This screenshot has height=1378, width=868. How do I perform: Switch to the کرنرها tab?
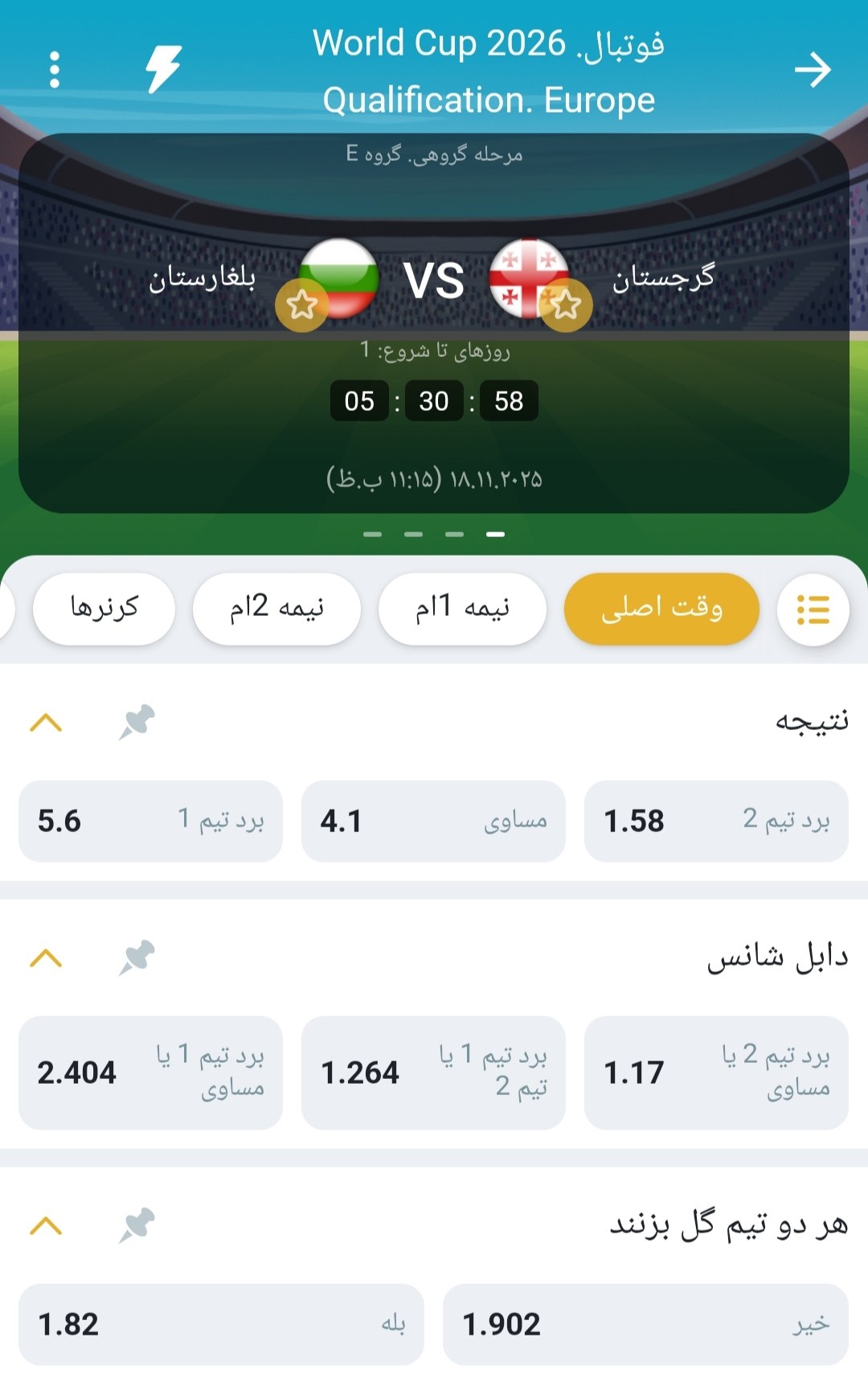click(104, 609)
